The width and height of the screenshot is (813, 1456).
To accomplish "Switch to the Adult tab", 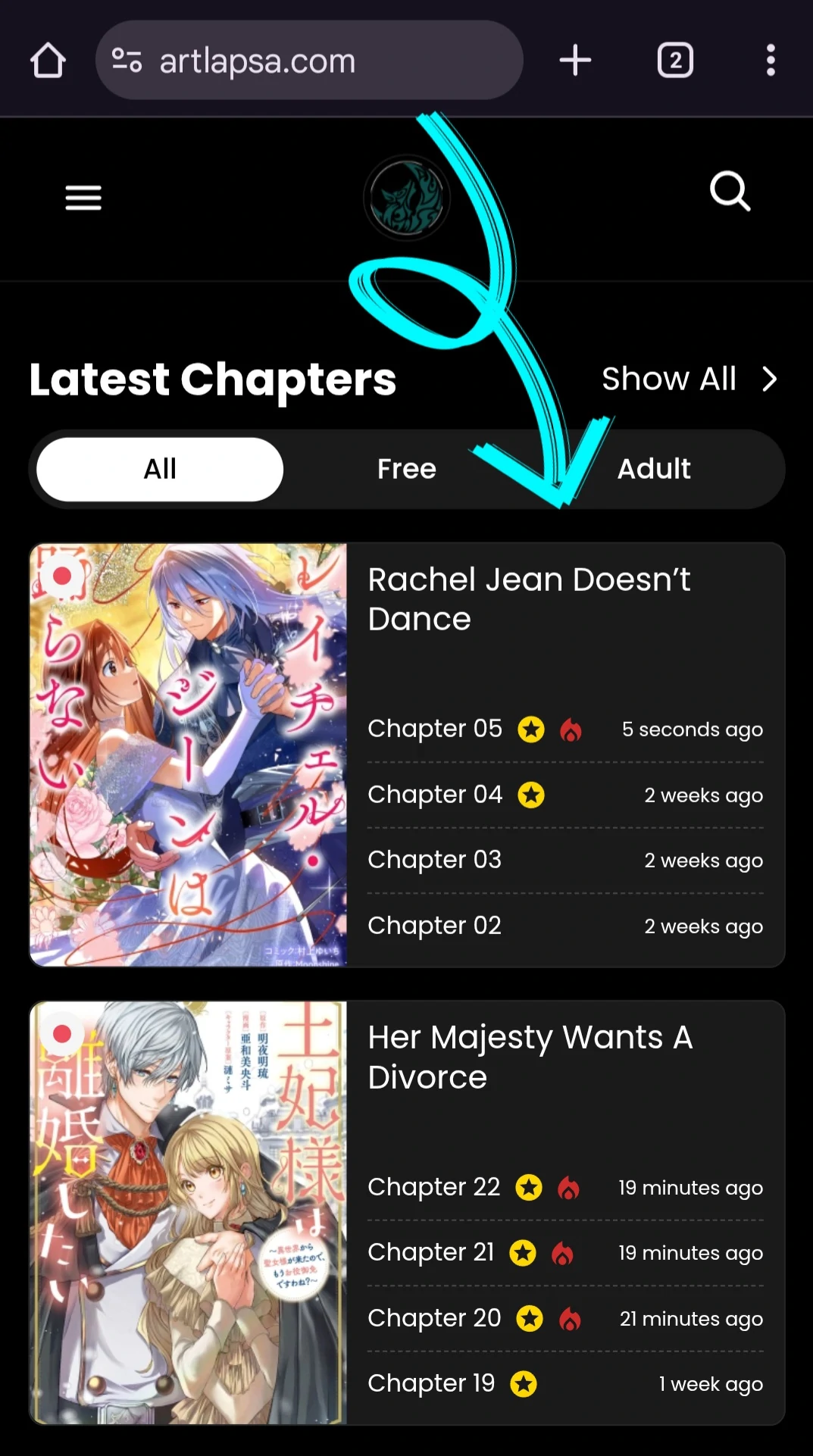I will click(654, 469).
